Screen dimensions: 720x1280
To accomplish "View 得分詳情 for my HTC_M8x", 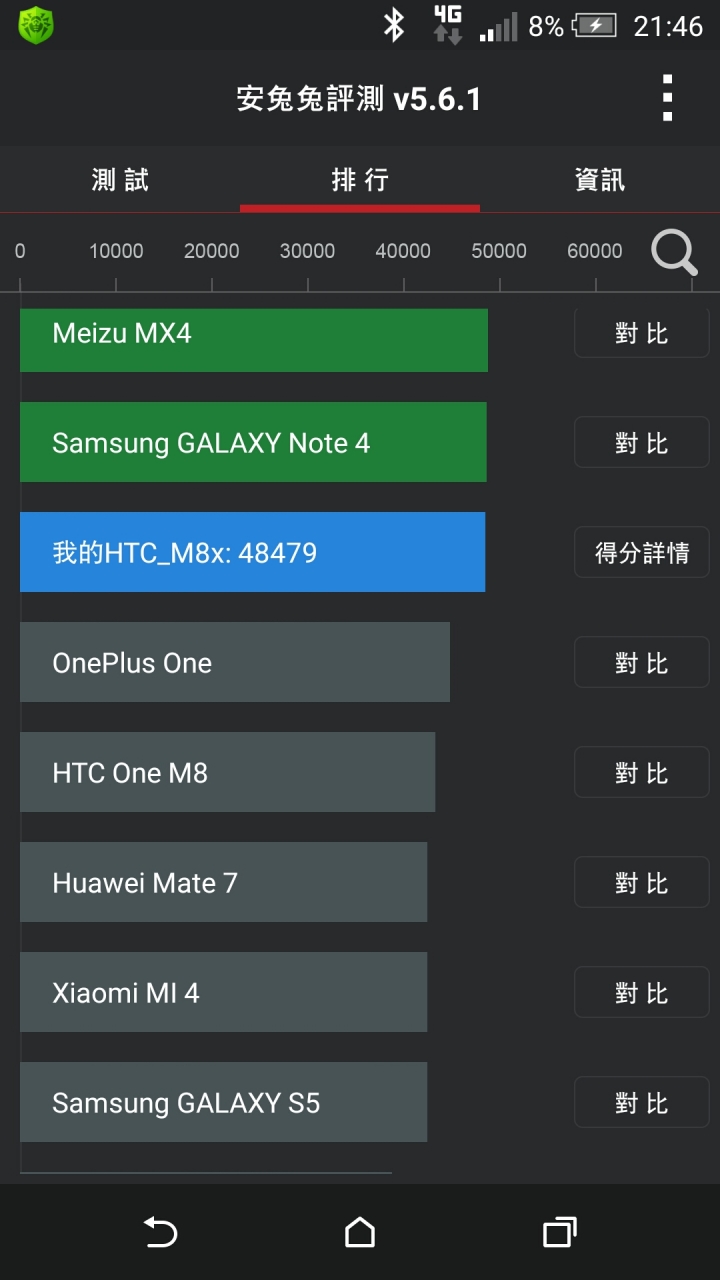I will click(641, 552).
